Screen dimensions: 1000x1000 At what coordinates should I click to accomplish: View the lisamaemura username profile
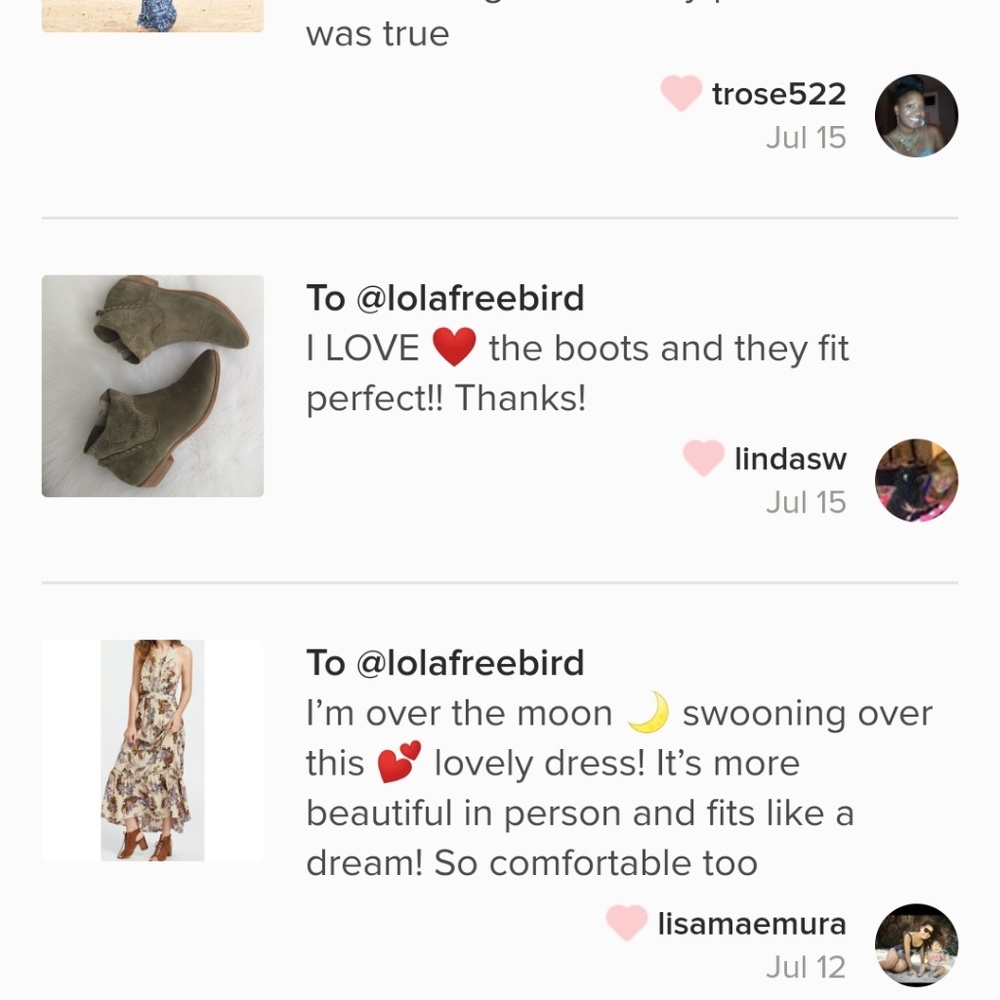751,923
